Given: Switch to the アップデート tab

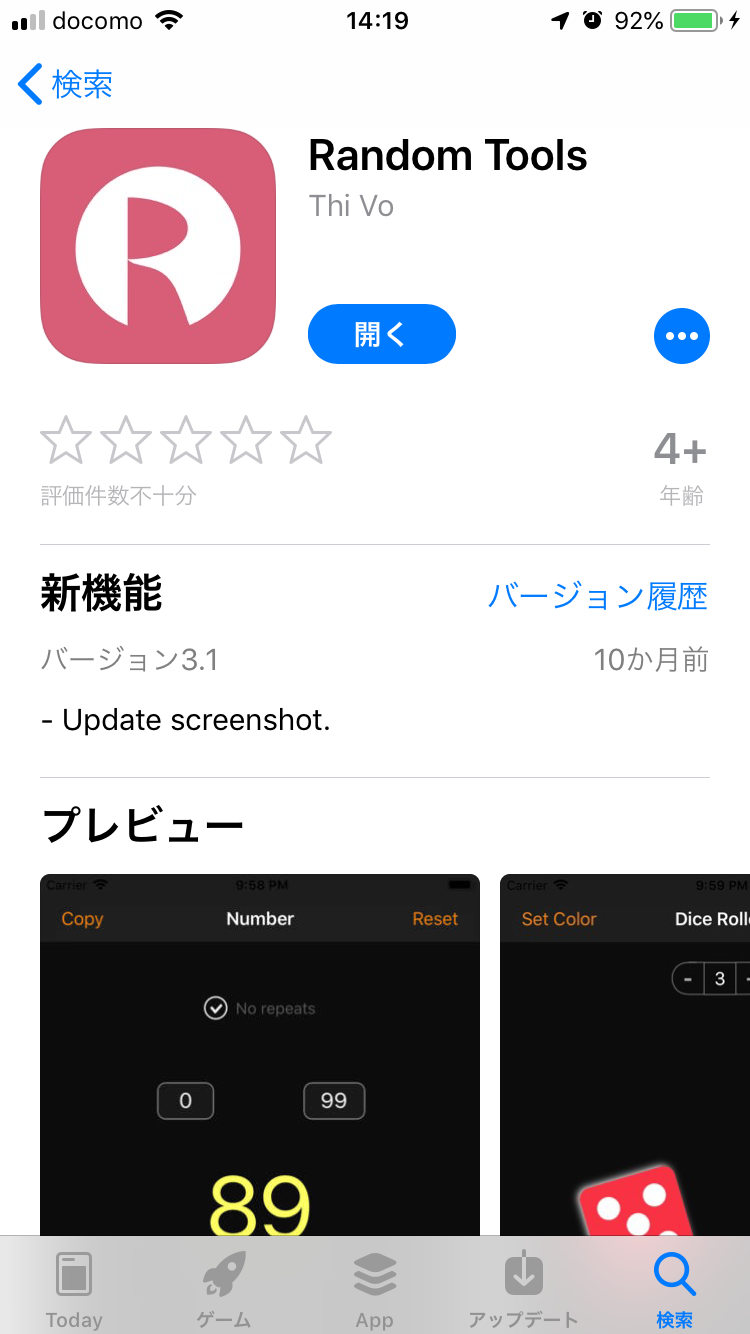Looking at the screenshot, I should 523,1289.
